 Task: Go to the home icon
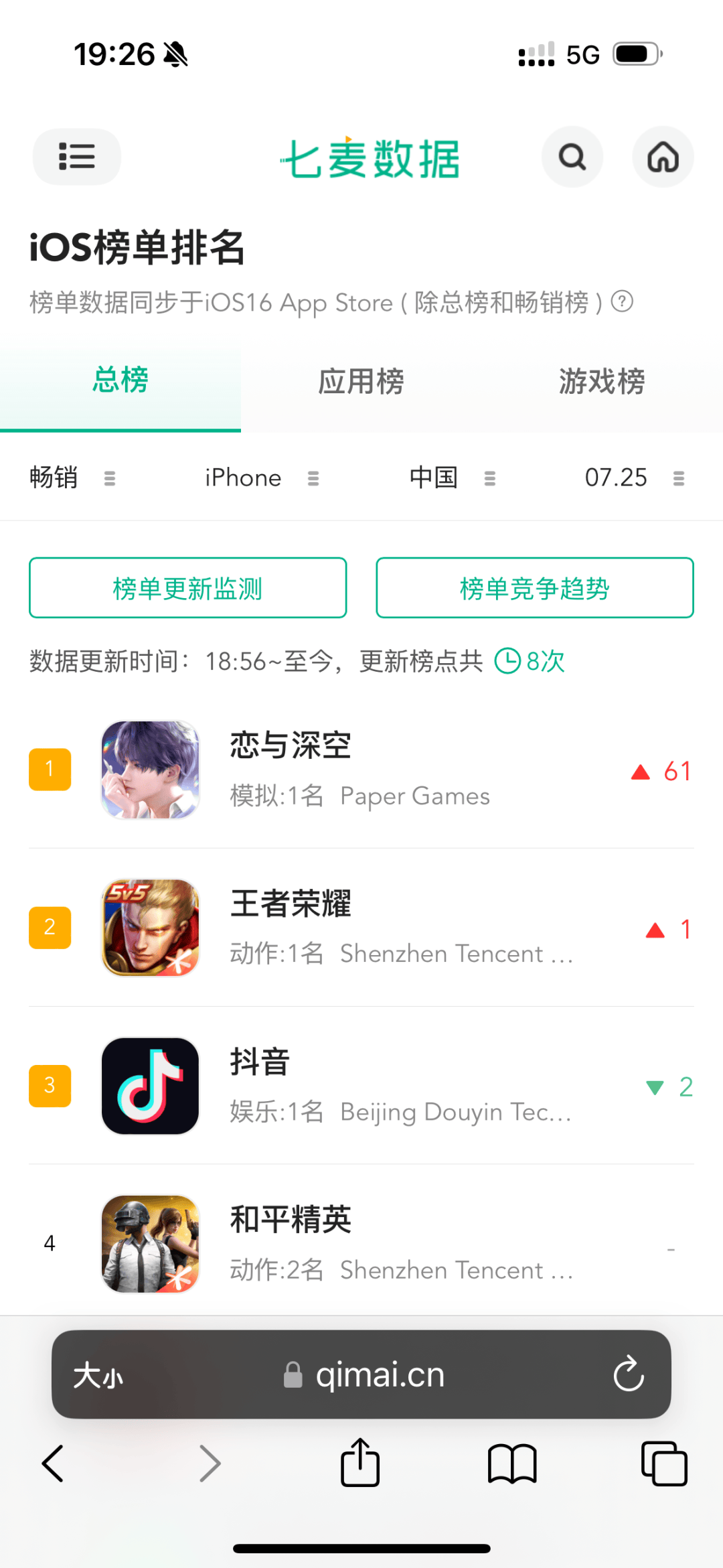pyautogui.click(x=663, y=157)
